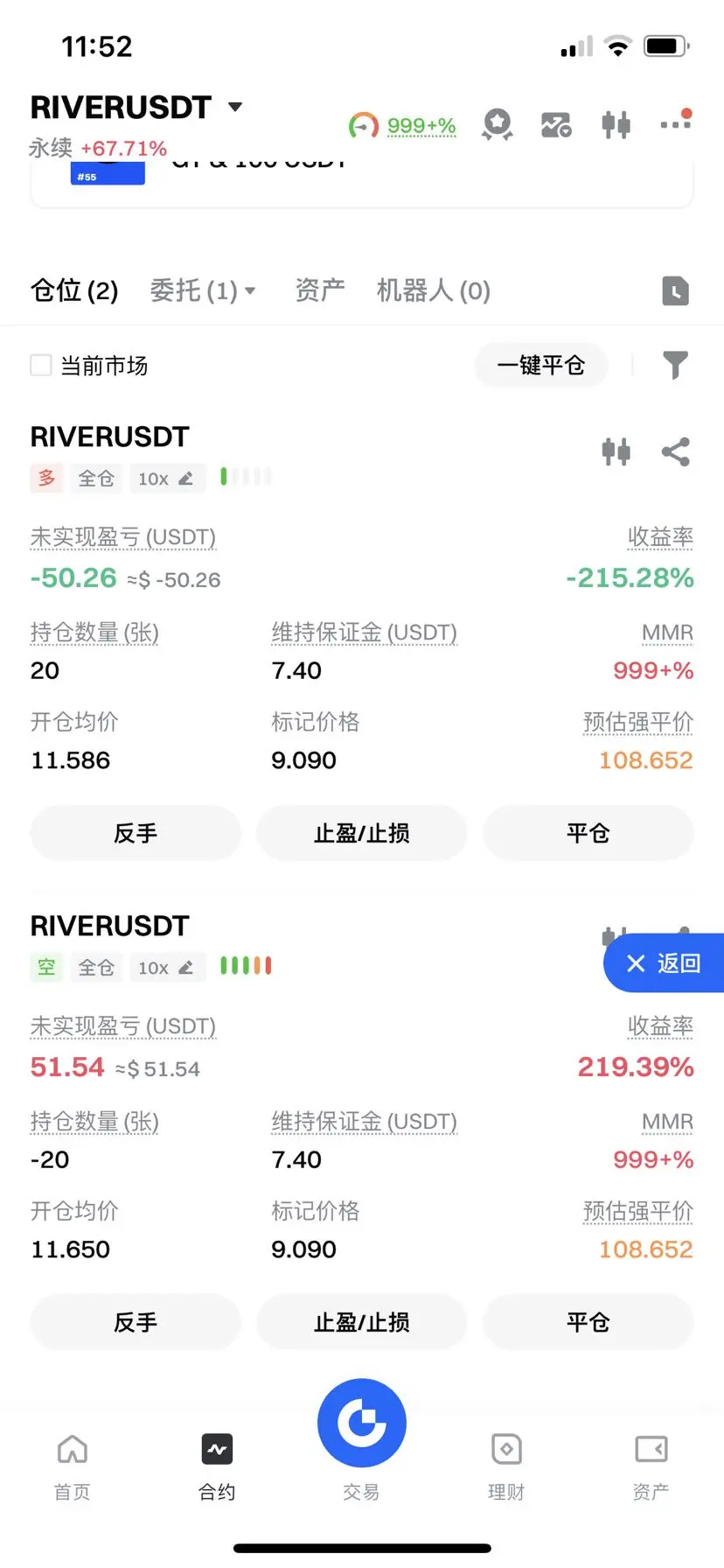
Task: Open the positions filter funnel
Action: [x=675, y=365]
